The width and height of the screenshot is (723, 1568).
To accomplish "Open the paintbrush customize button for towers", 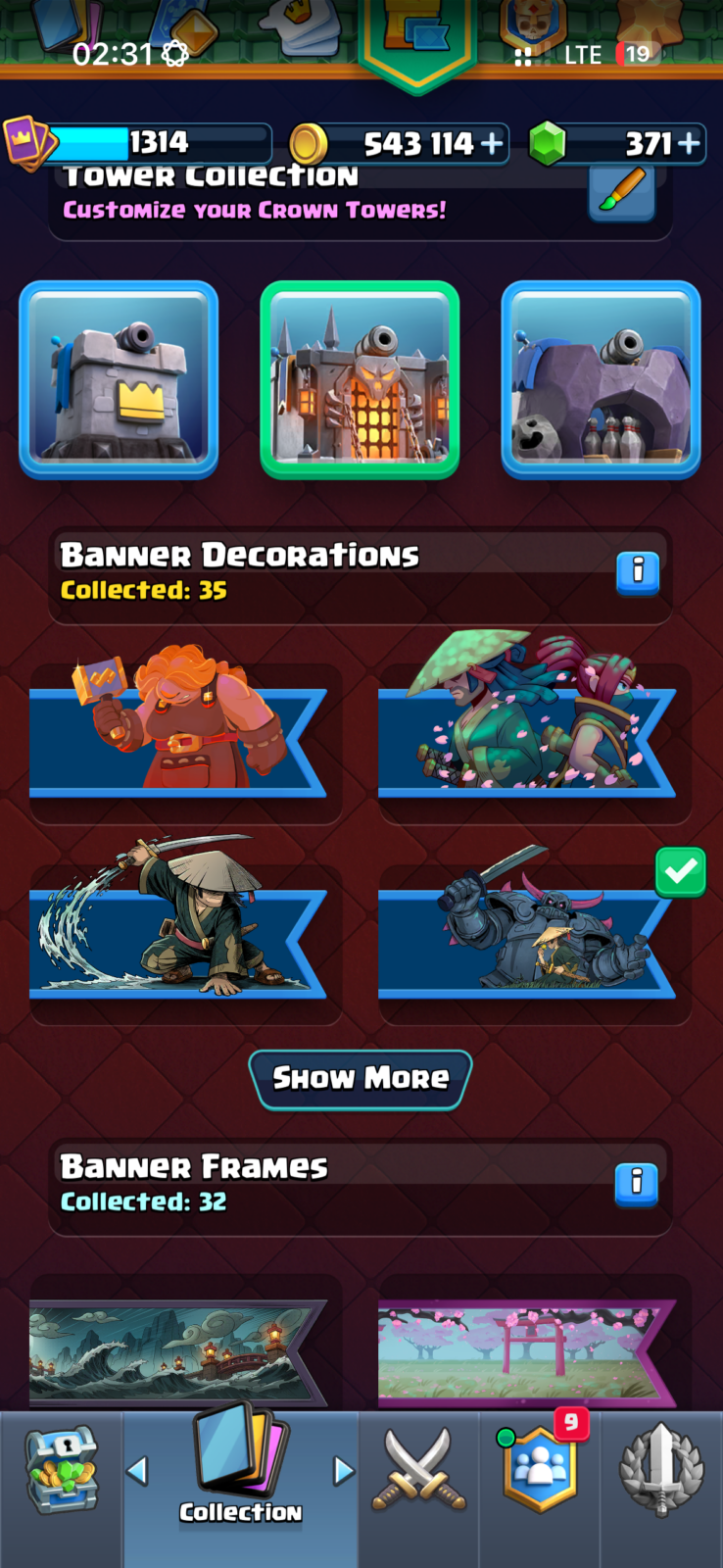I will coord(622,191).
